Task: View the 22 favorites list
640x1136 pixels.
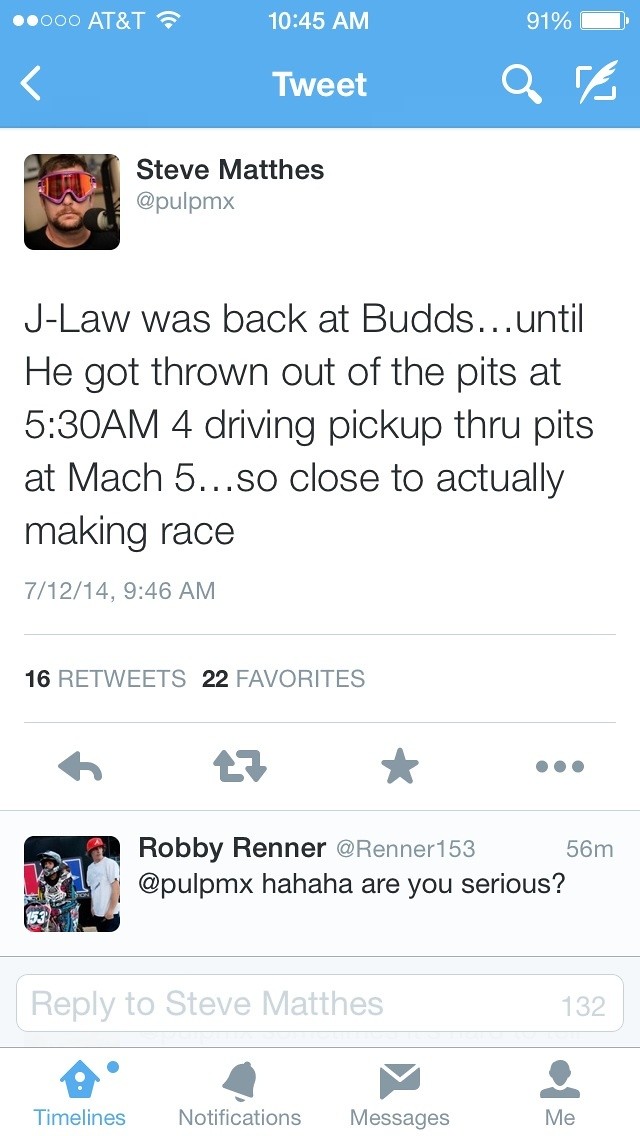Action: pos(283,679)
